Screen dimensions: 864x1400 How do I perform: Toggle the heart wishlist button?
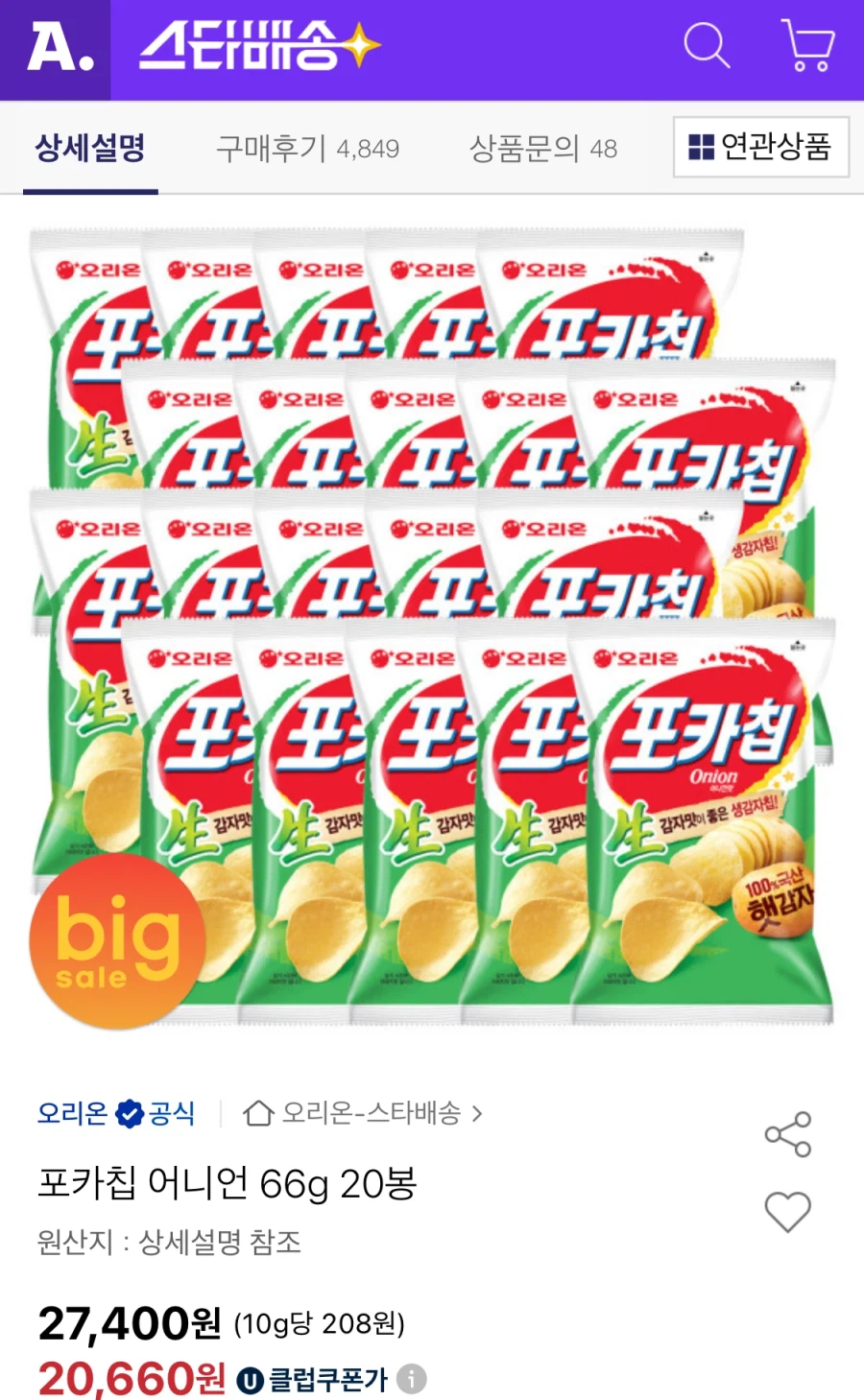coord(788,1211)
